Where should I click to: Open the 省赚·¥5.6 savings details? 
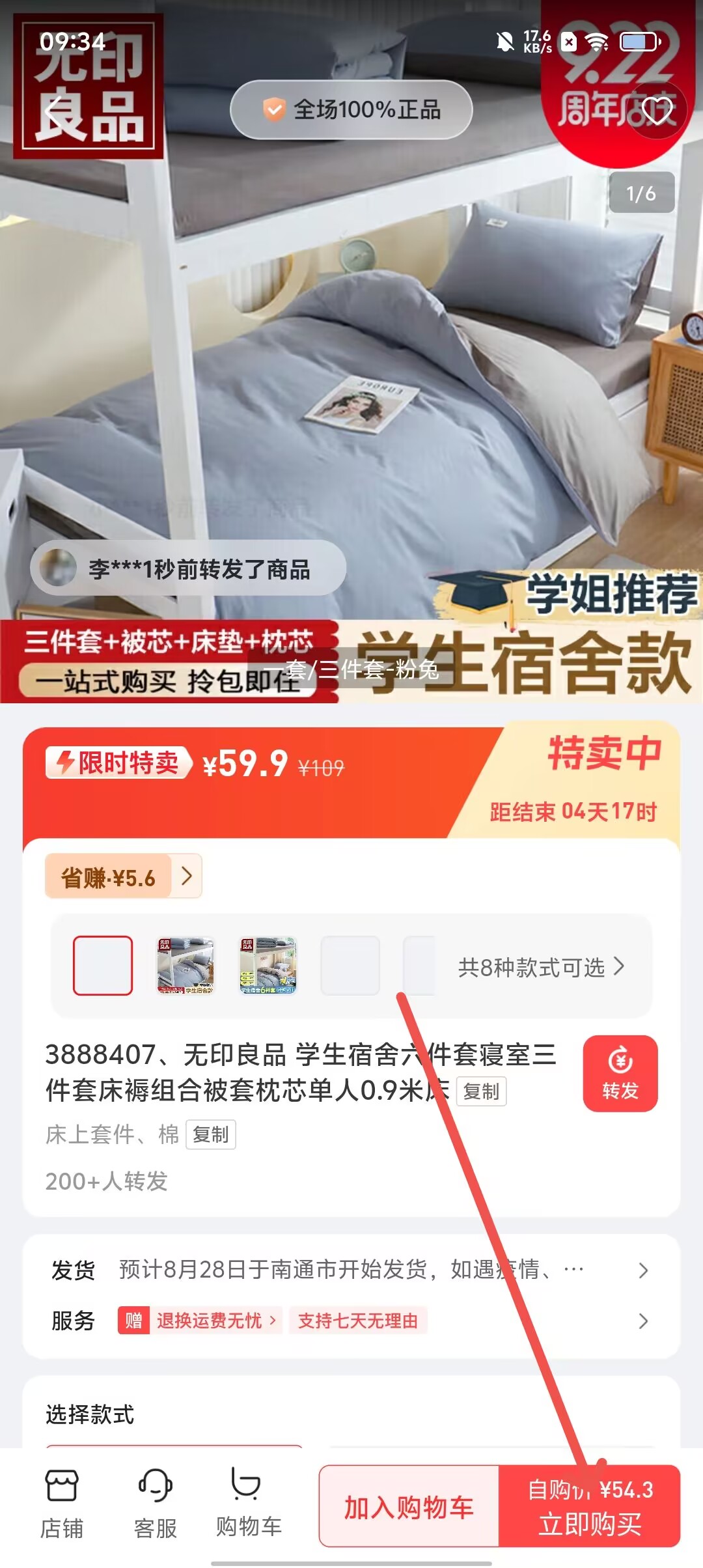(122, 876)
